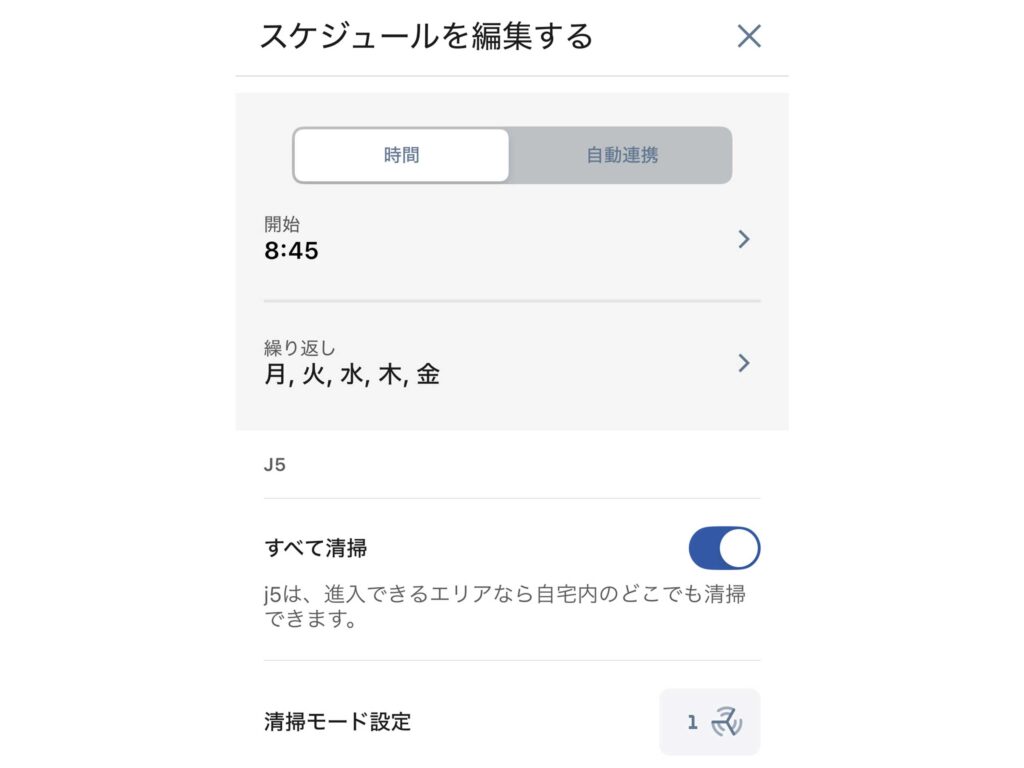Viewport: 1024px width, 768px height.
Task: Toggle the すべて清掃 switch off
Action: coord(724,548)
